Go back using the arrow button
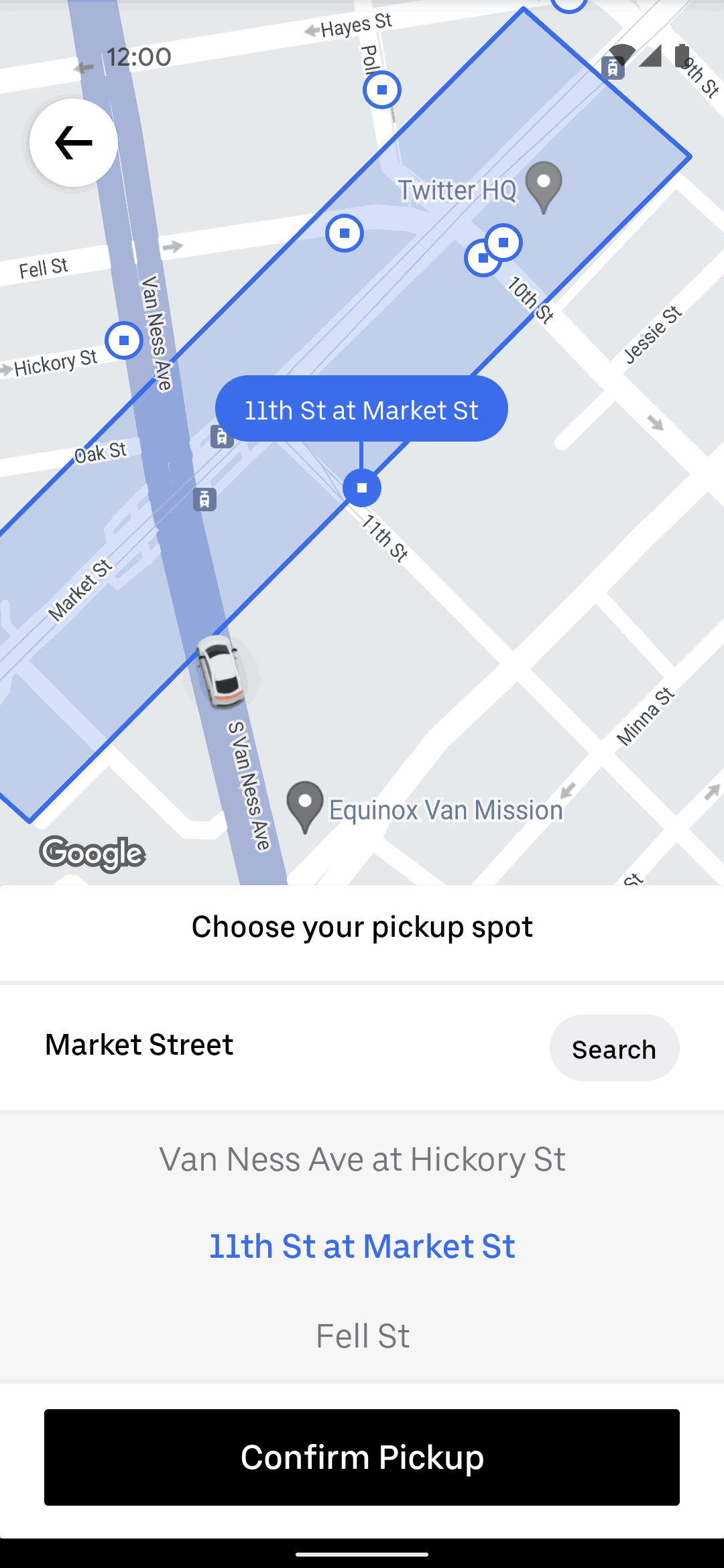The image size is (724, 1568). [74, 143]
